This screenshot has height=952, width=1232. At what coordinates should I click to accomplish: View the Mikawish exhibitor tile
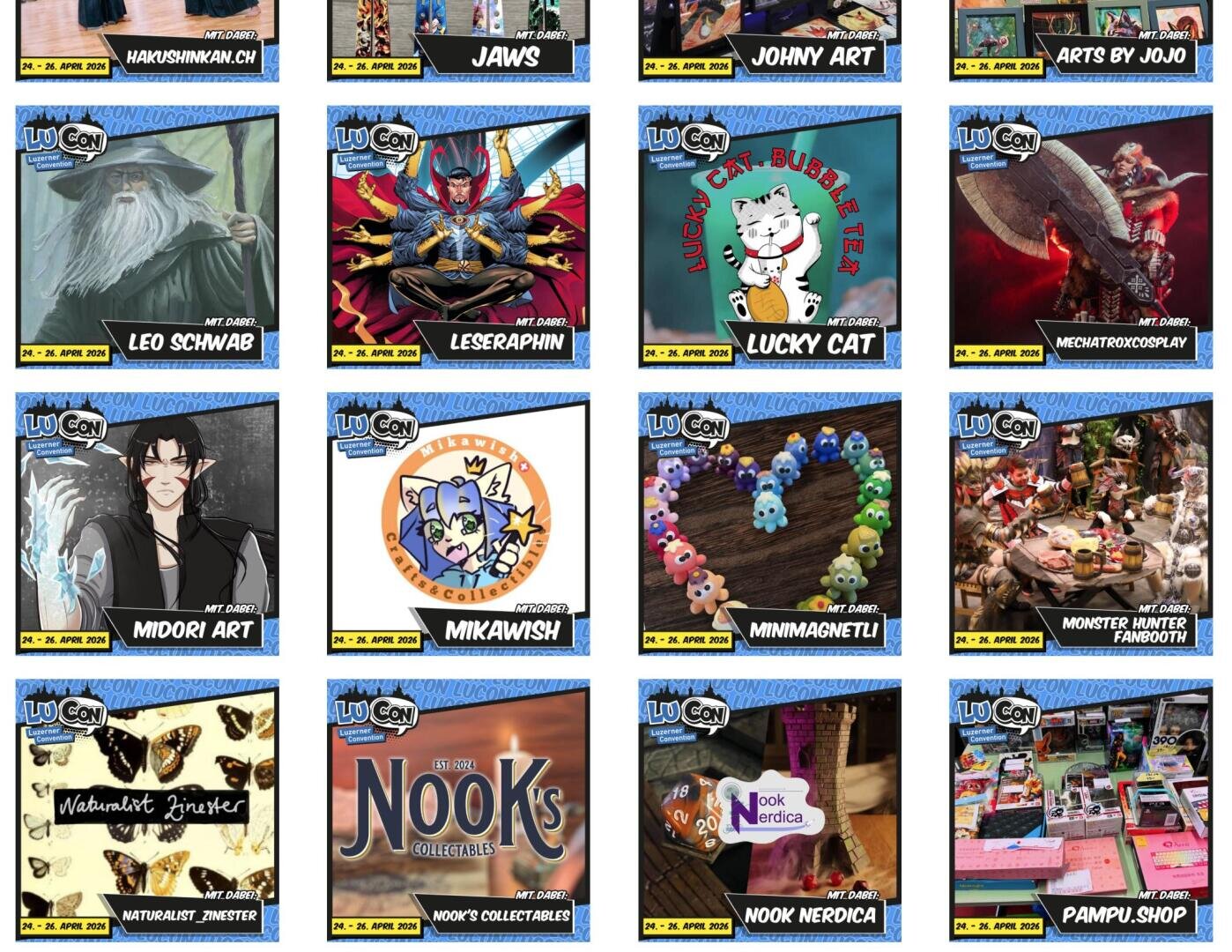tap(458, 524)
